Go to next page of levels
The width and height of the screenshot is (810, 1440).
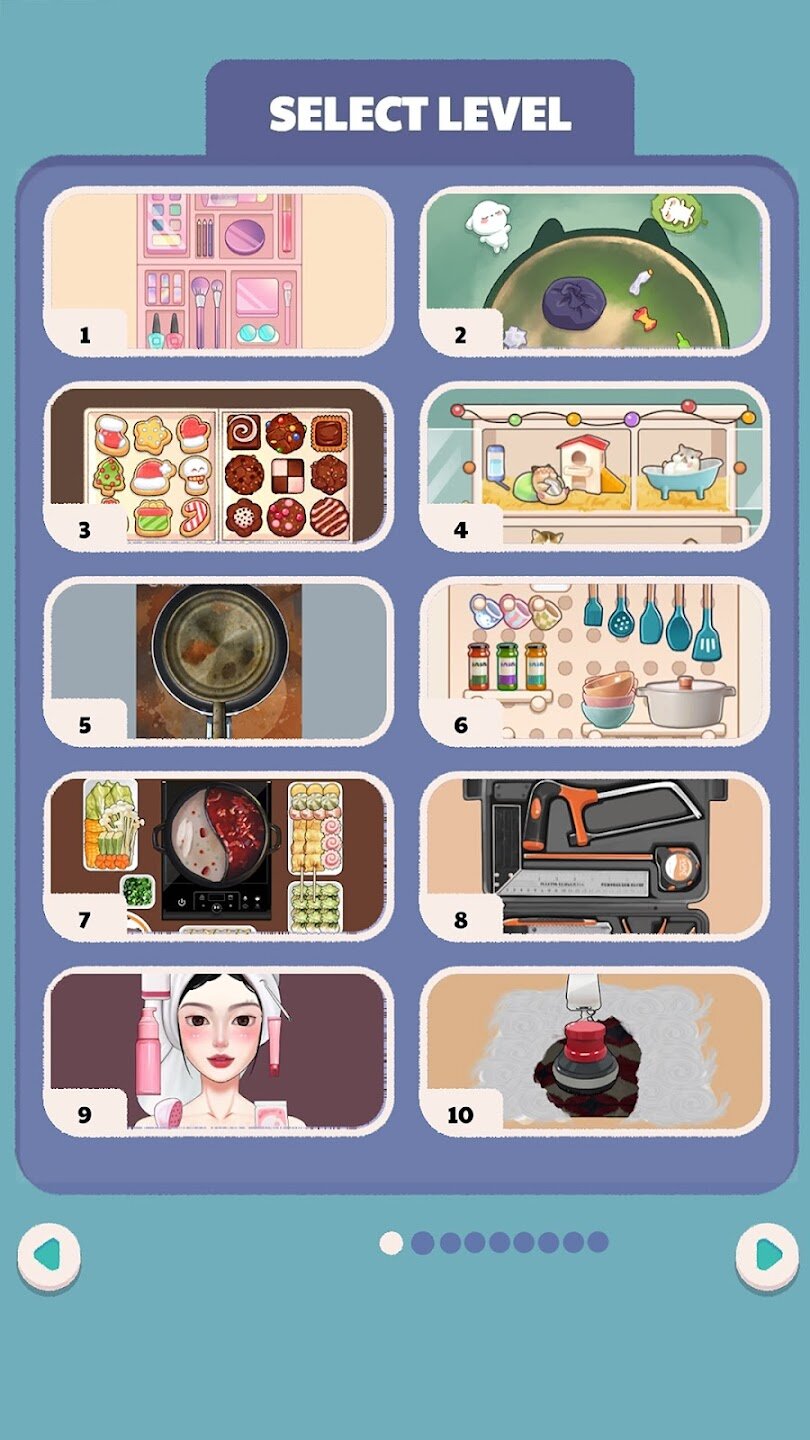click(x=767, y=1255)
